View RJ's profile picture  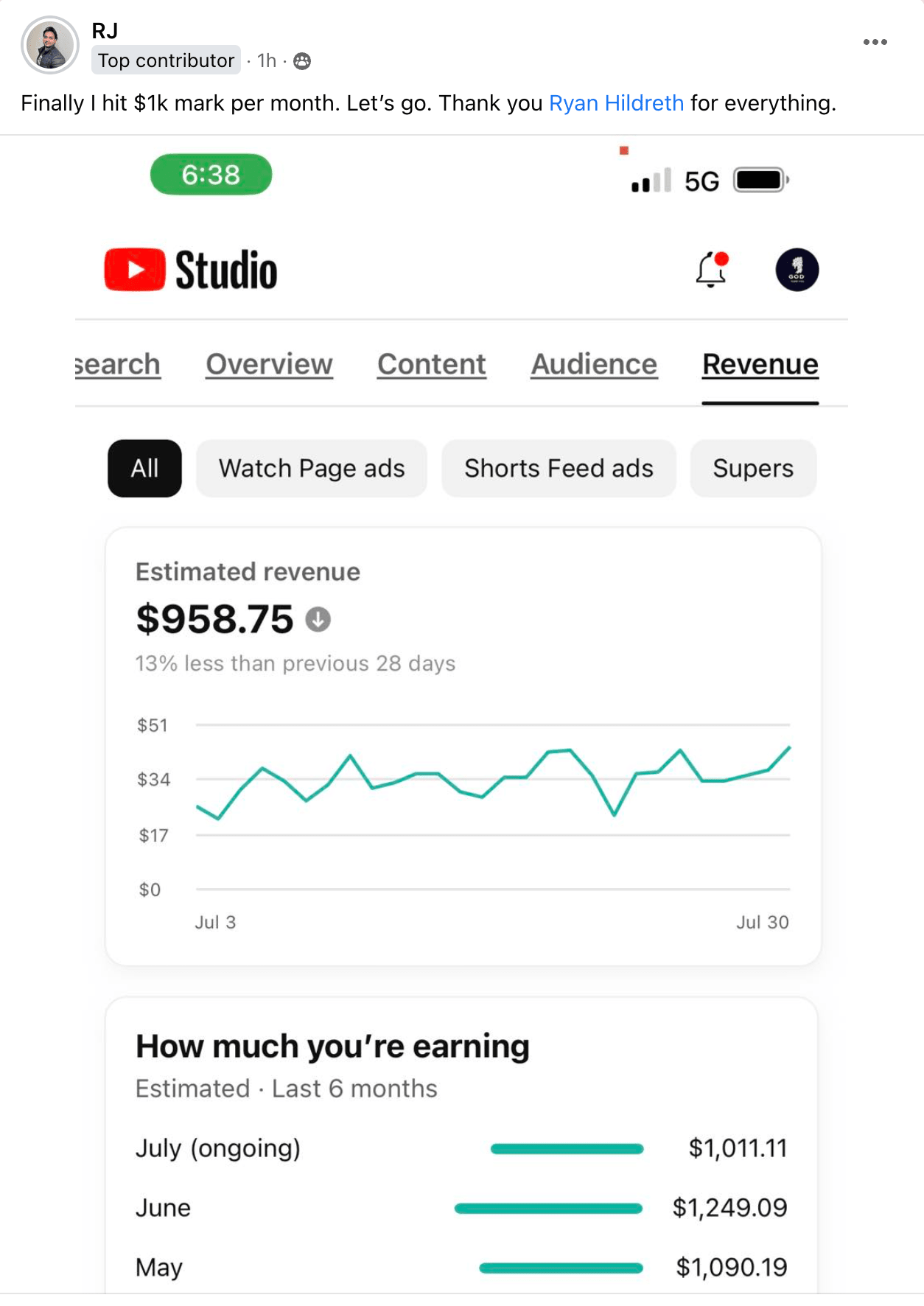[x=50, y=46]
